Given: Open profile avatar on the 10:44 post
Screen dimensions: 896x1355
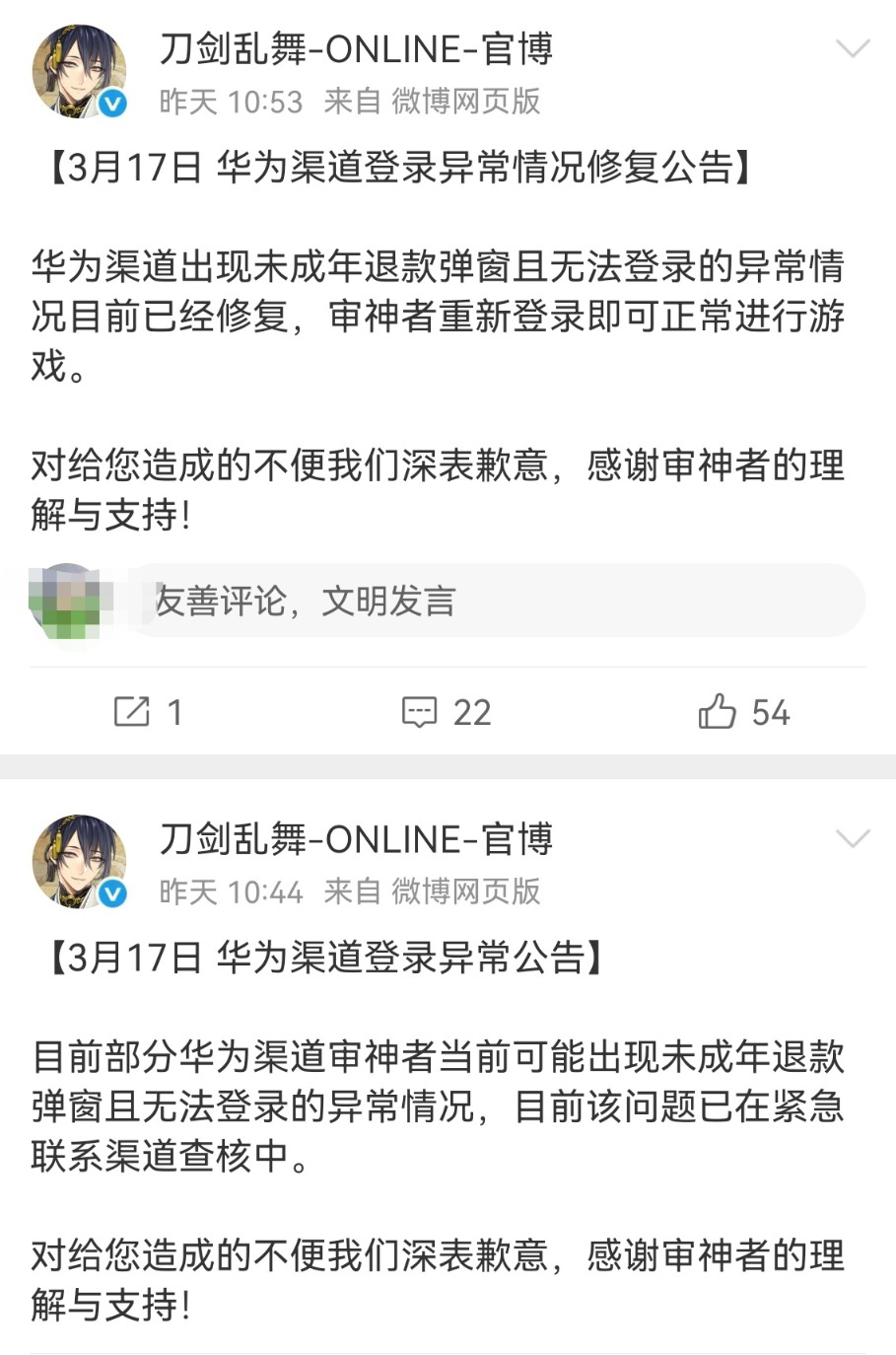Looking at the screenshot, I should 79,861.
